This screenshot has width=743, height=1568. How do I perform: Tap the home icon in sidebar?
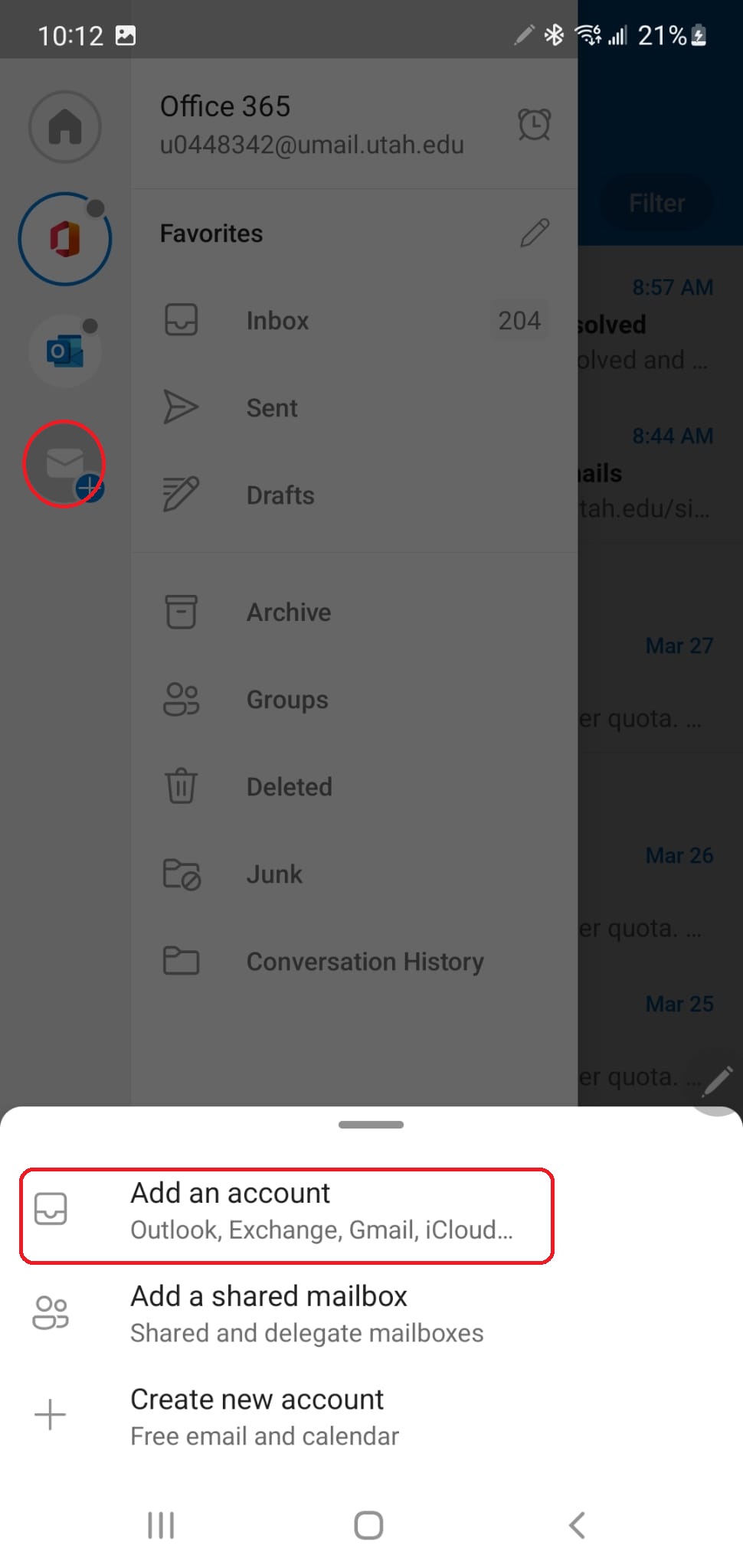click(65, 126)
